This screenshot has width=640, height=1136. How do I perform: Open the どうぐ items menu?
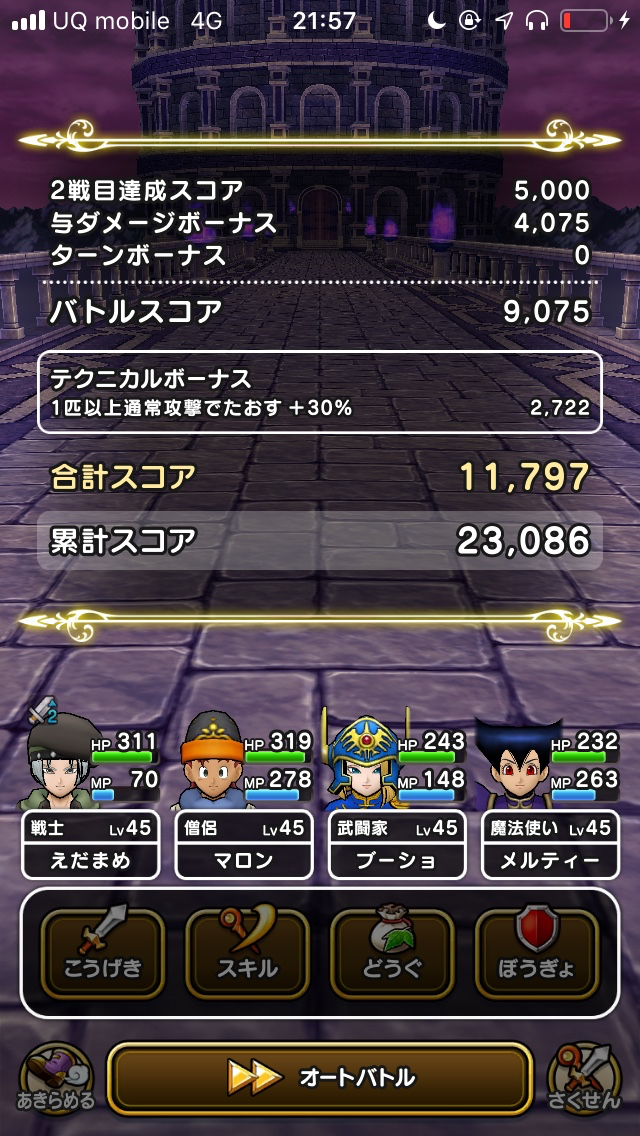point(392,954)
